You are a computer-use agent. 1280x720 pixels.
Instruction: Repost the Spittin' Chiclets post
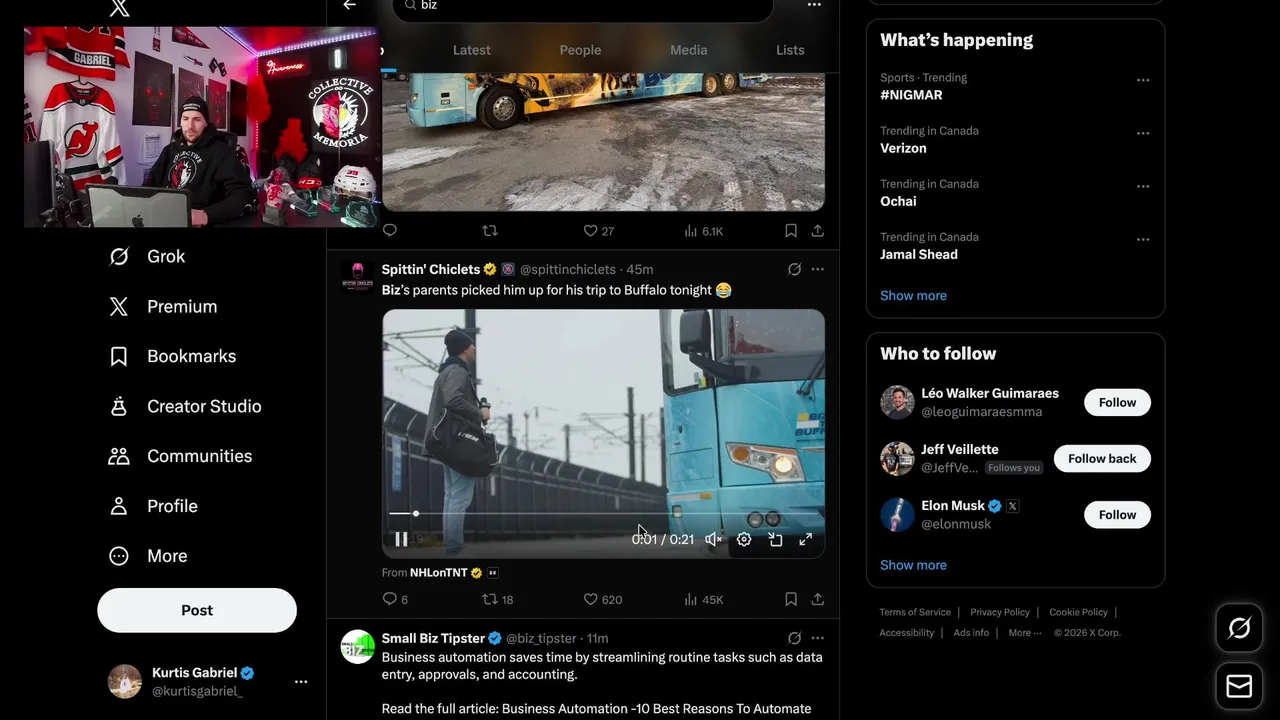(490, 599)
